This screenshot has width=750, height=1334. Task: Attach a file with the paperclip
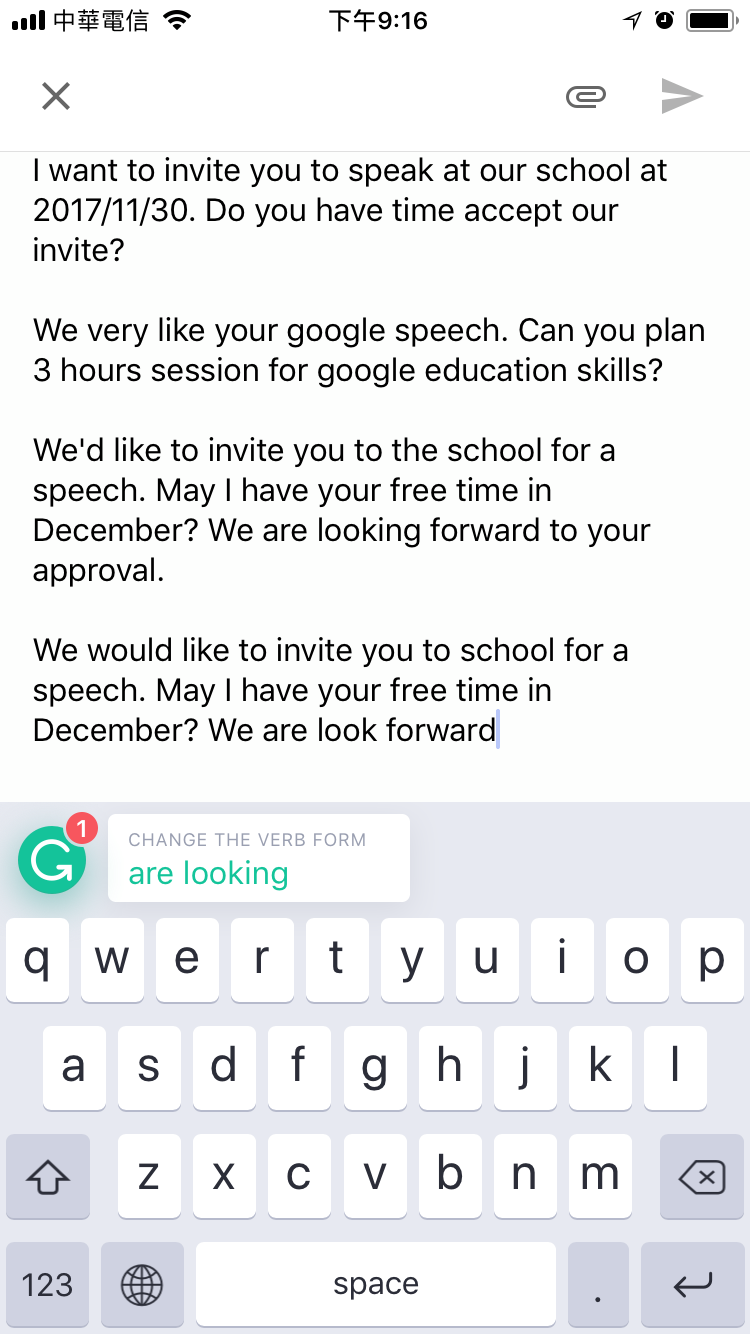coord(586,96)
